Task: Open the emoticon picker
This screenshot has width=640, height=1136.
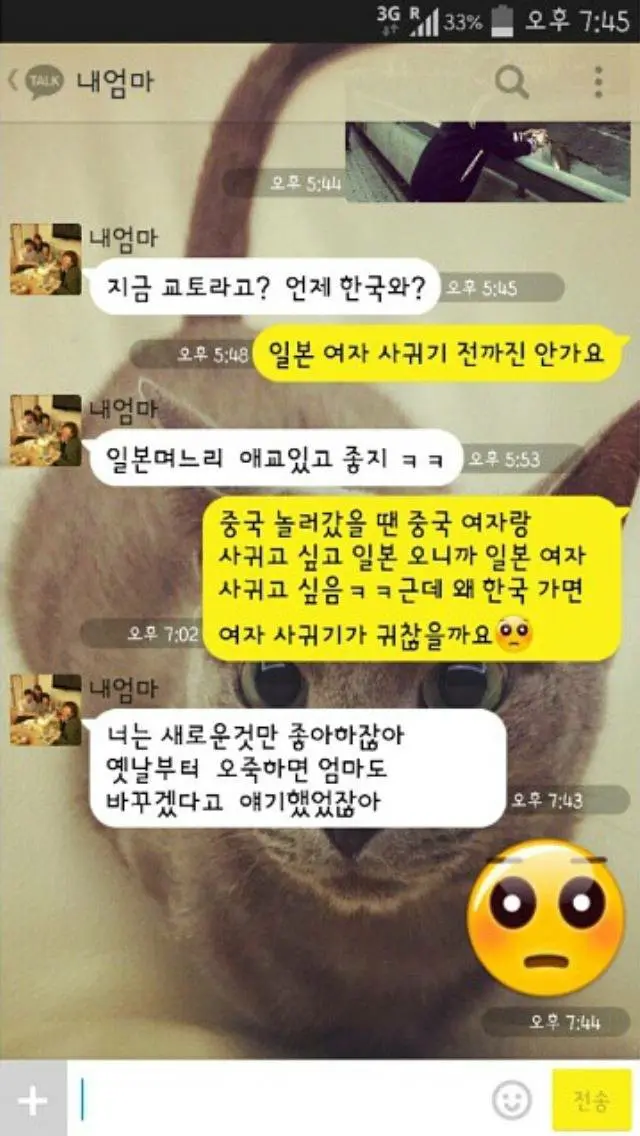Action: click(512, 1101)
